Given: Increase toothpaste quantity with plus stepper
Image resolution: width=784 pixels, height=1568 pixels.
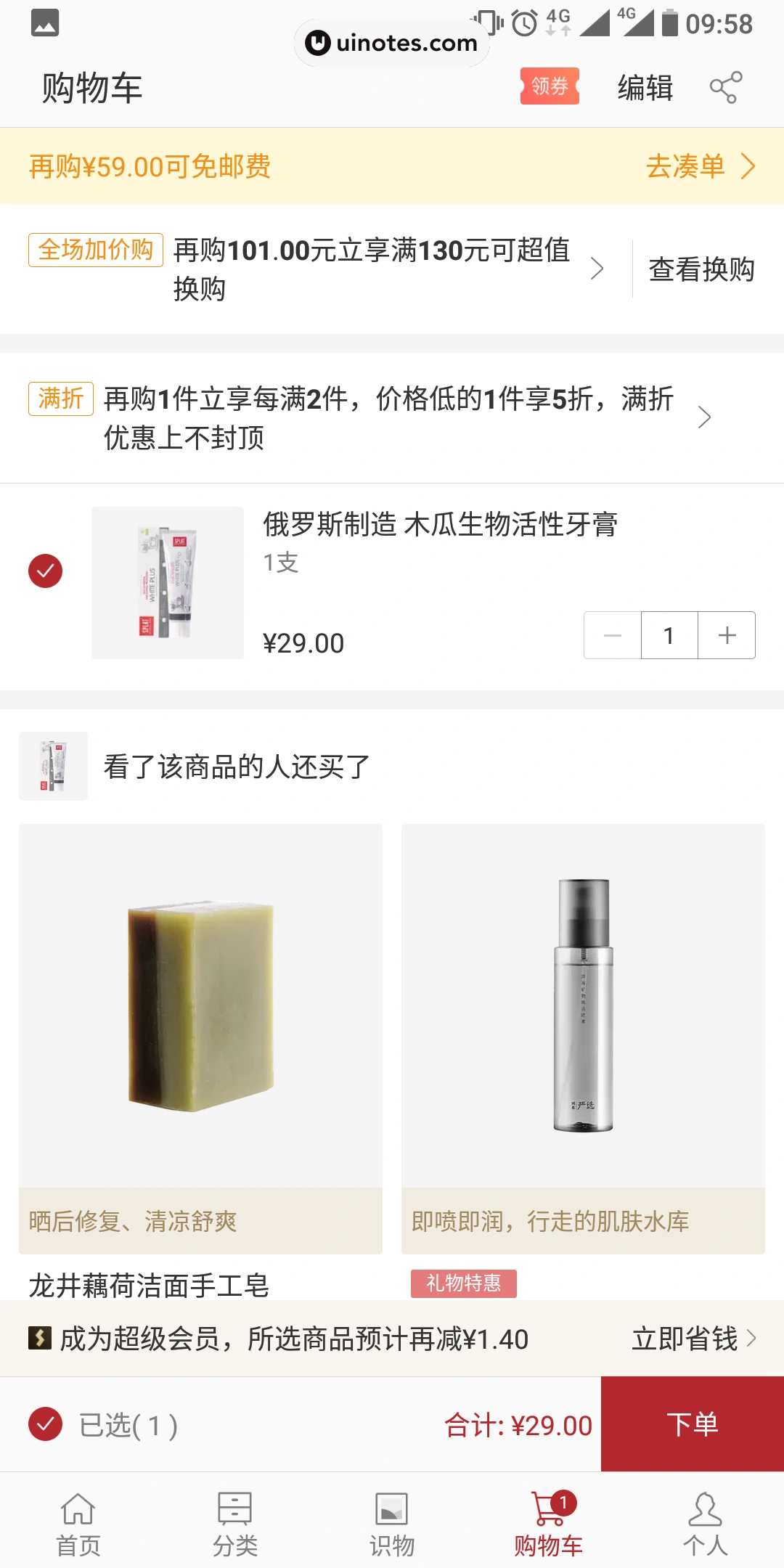Looking at the screenshot, I should tap(725, 634).
